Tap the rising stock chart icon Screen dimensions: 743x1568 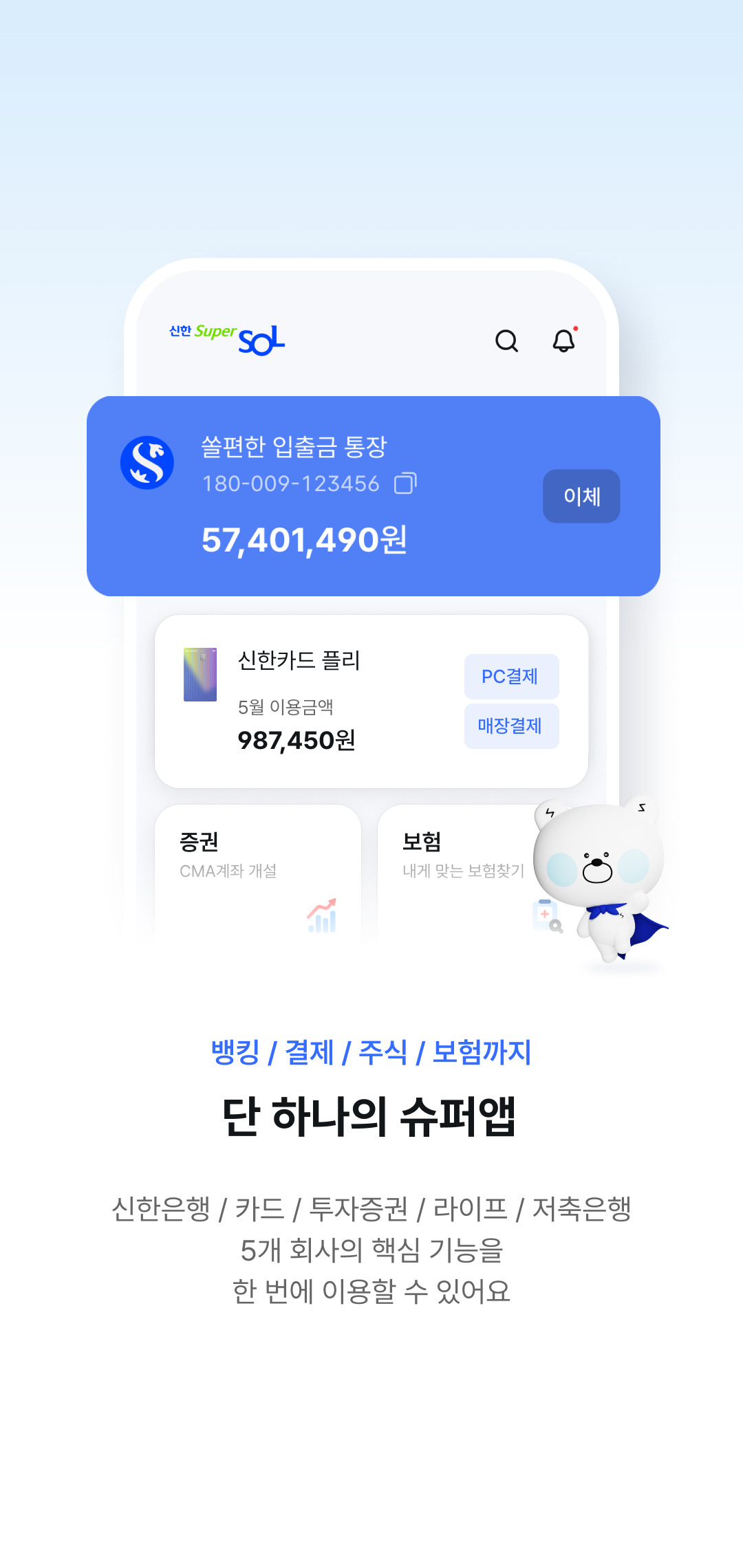321,915
